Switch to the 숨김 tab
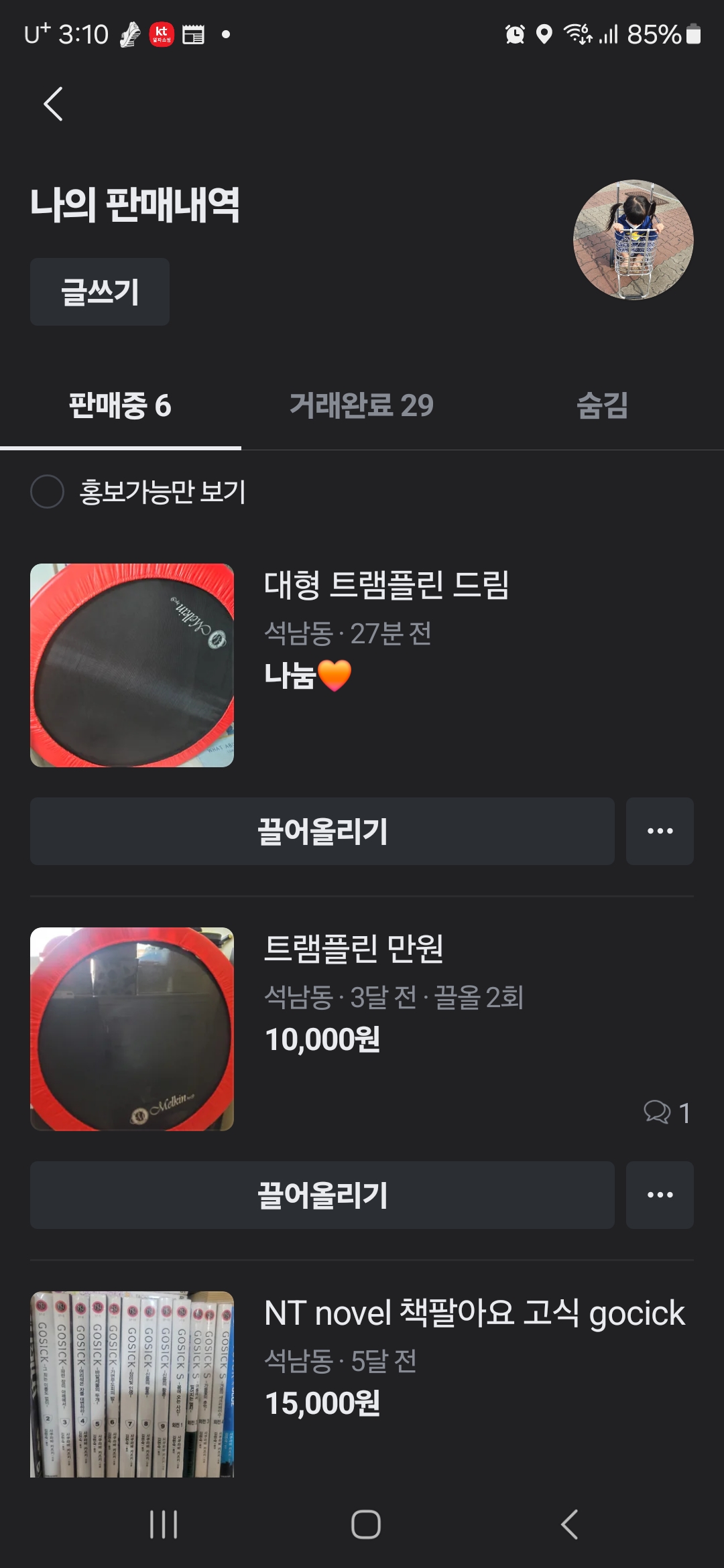The image size is (724, 1568). [602, 405]
